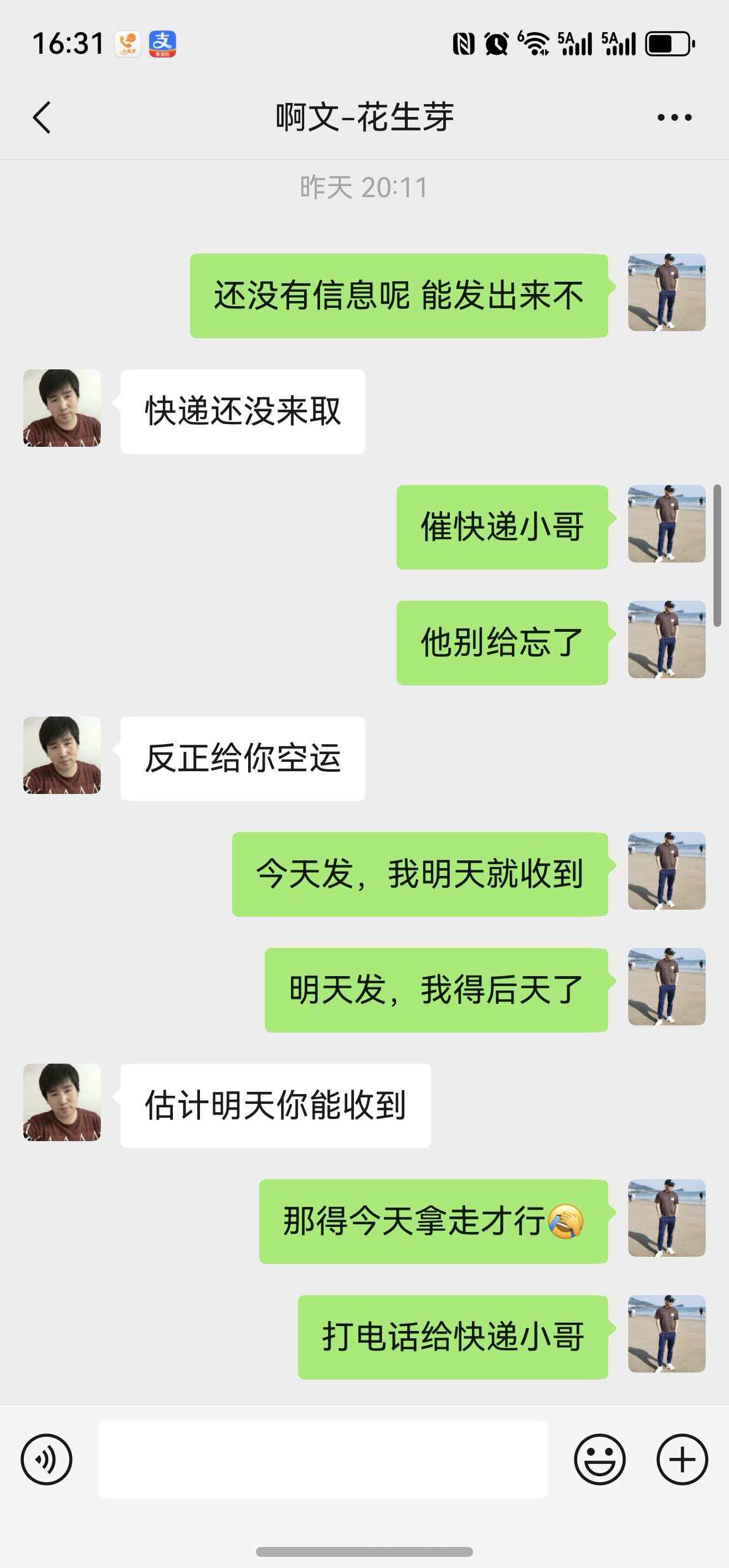Open chat info via the three-dot menu
This screenshot has height=1568, width=729.
coord(674,117)
